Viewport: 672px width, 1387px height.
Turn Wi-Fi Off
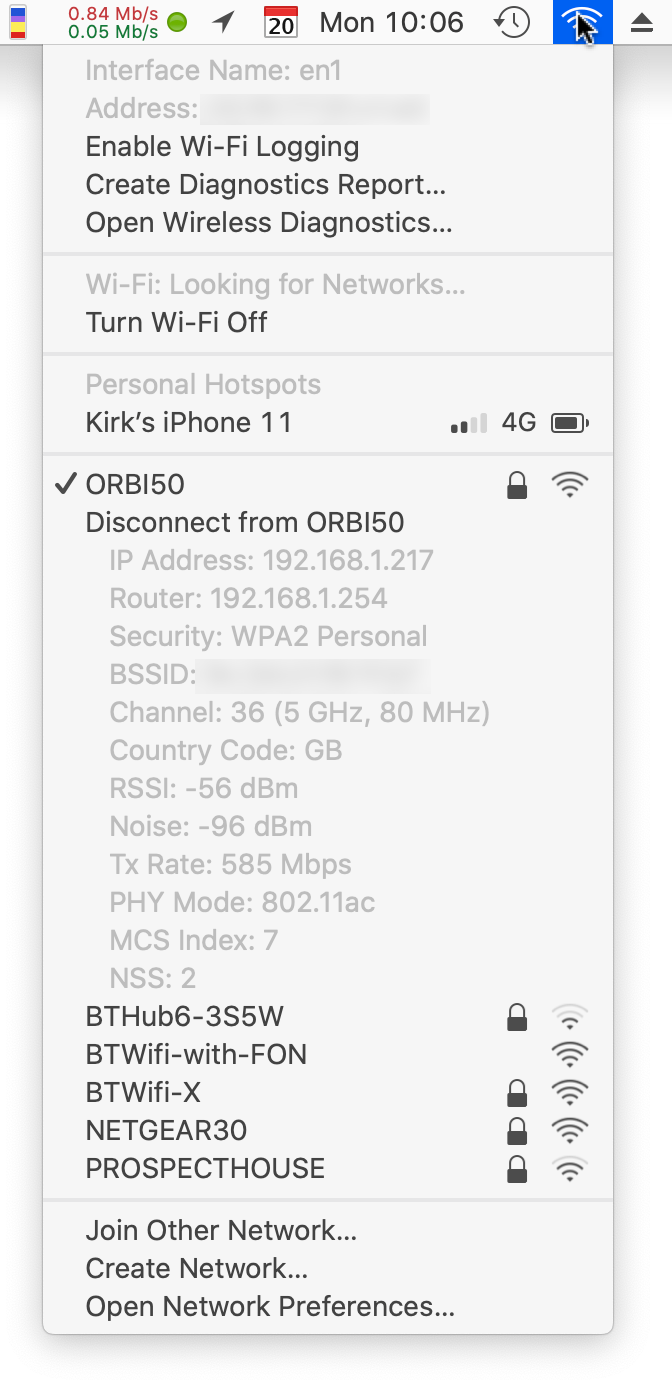[328, 323]
